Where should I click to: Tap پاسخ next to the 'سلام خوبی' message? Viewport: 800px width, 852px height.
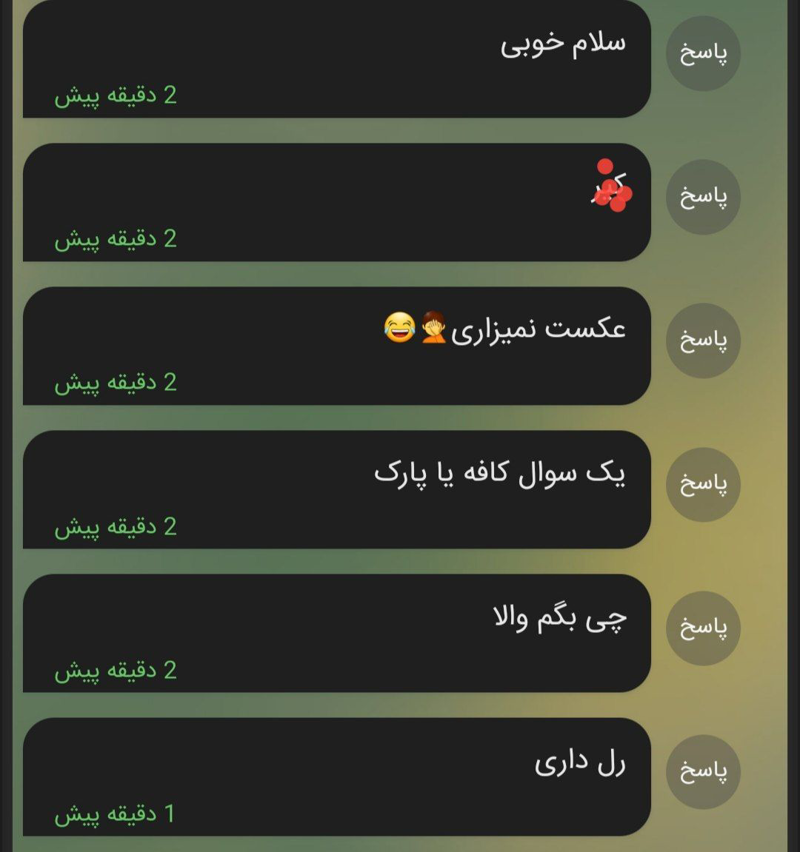(x=703, y=53)
